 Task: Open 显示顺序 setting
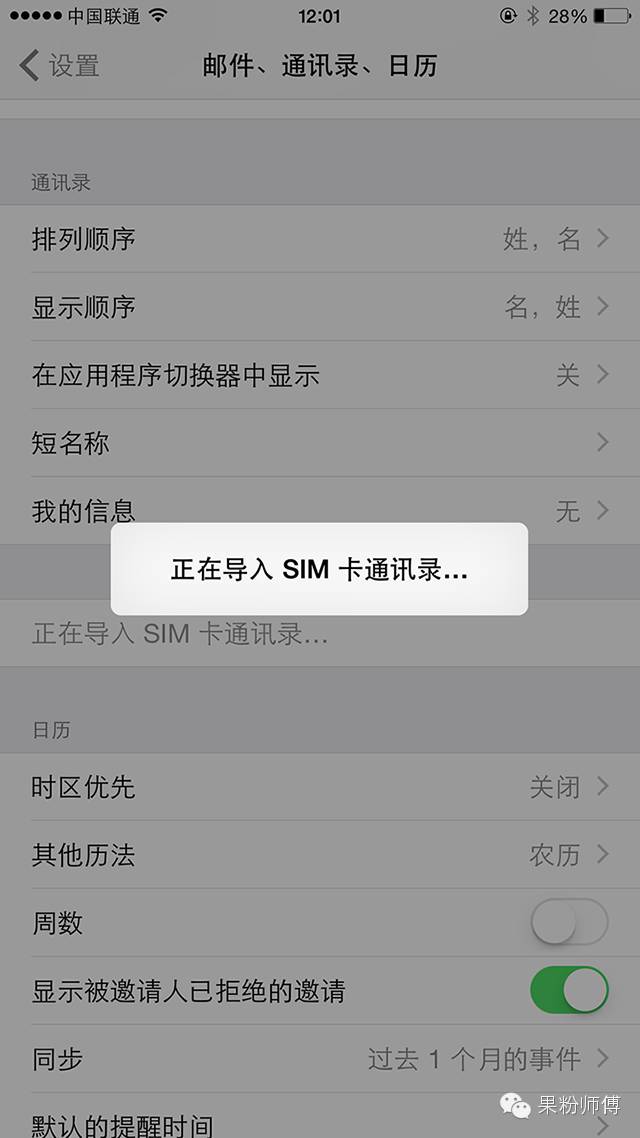click(x=320, y=307)
